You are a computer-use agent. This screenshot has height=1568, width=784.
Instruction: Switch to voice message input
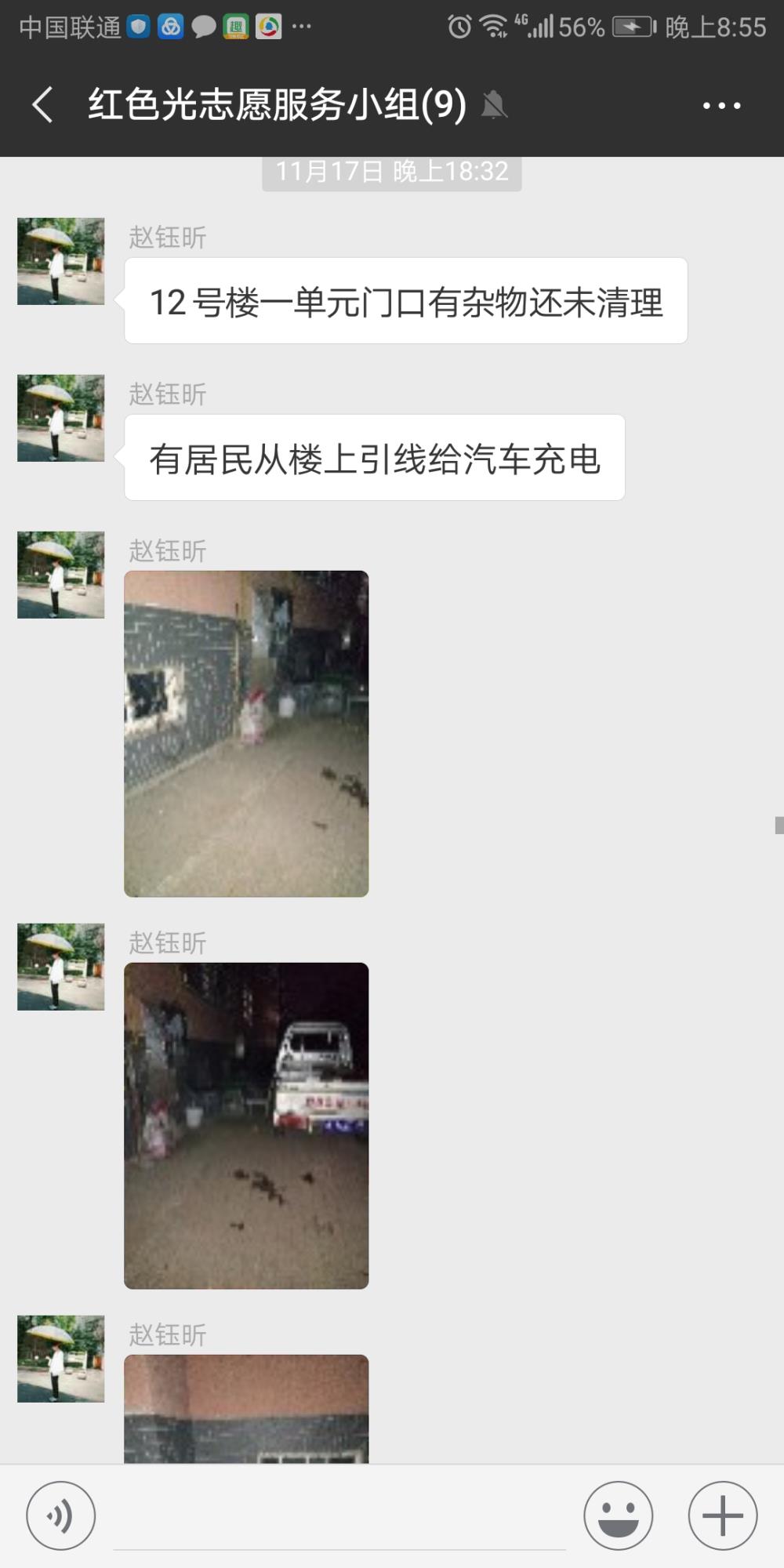click(61, 1515)
